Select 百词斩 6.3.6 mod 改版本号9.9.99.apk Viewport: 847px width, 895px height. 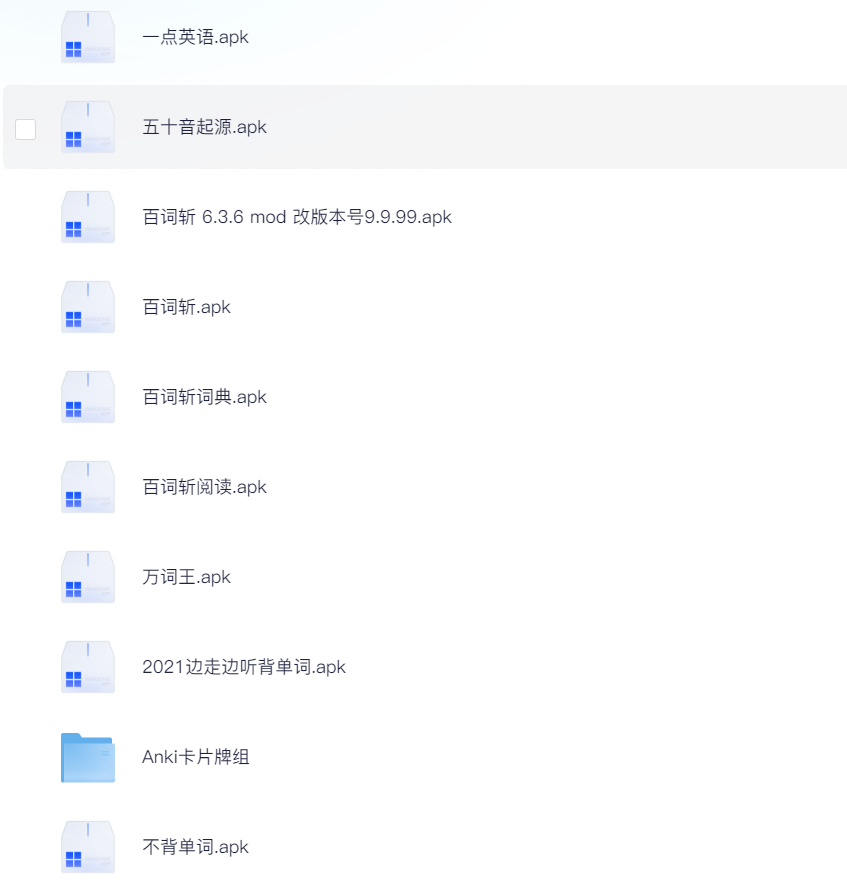tap(296, 218)
